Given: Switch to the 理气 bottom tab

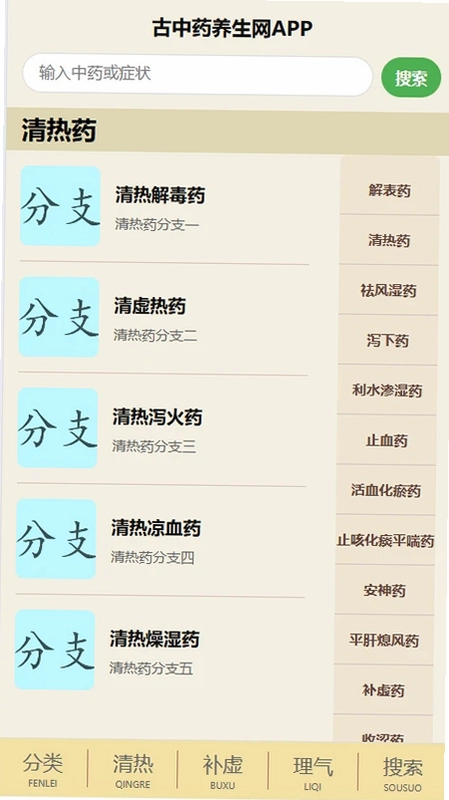Looking at the screenshot, I should pos(313,771).
